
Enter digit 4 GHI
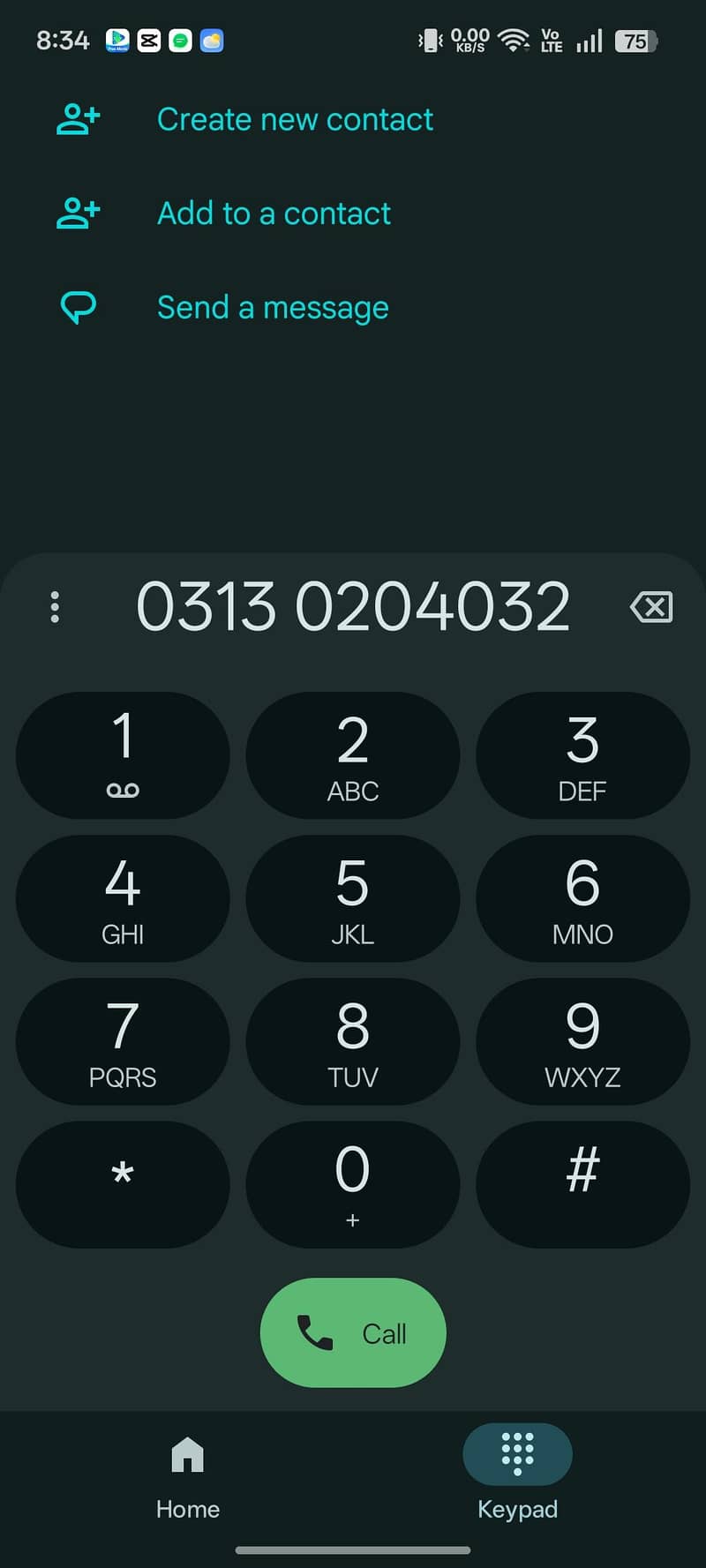[x=123, y=898]
